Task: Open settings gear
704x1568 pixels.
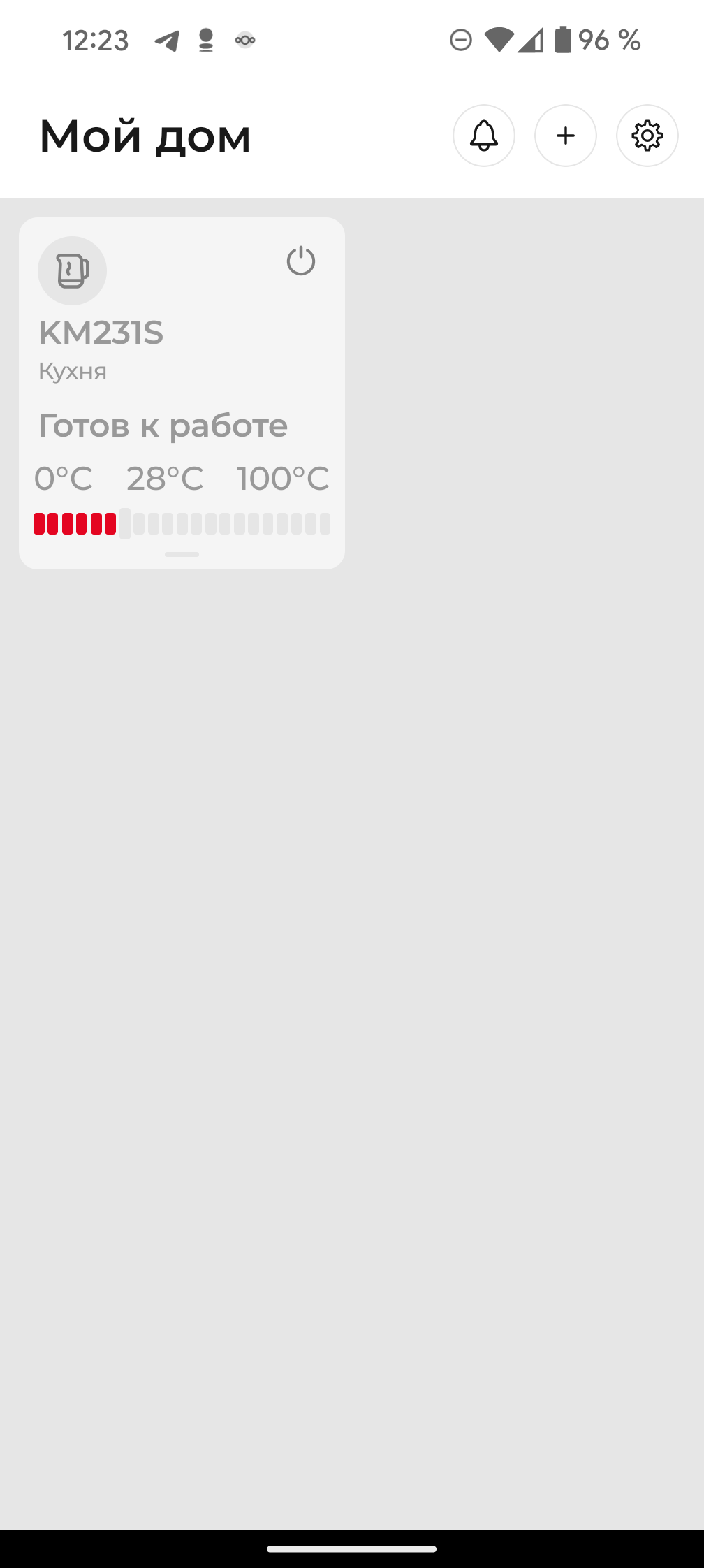Action: (x=647, y=136)
